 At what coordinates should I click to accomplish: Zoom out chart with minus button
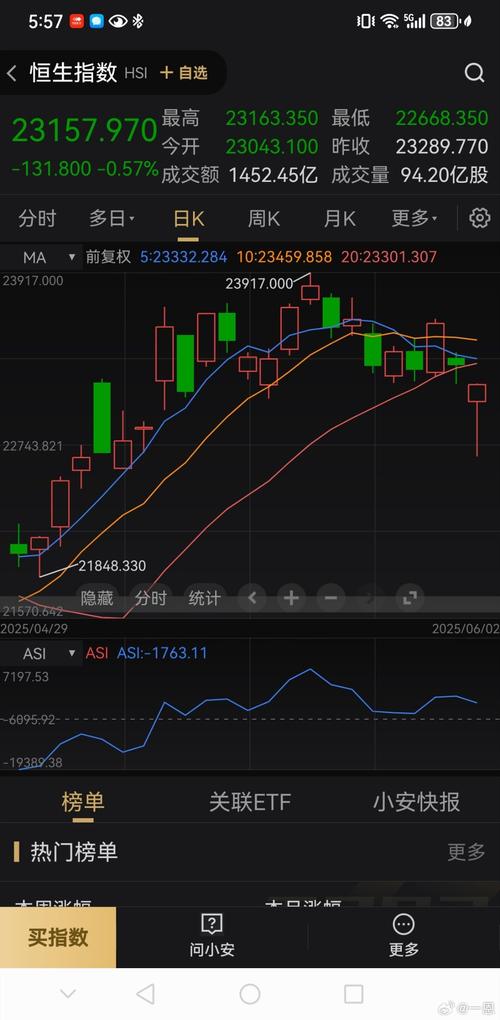click(x=331, y=598)
